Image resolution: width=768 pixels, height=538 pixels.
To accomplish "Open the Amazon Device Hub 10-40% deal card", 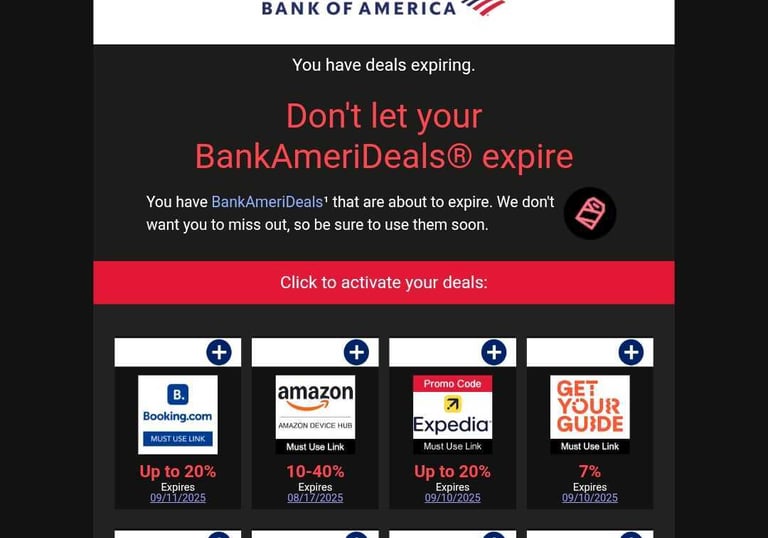I will click(x=315, y=415).
